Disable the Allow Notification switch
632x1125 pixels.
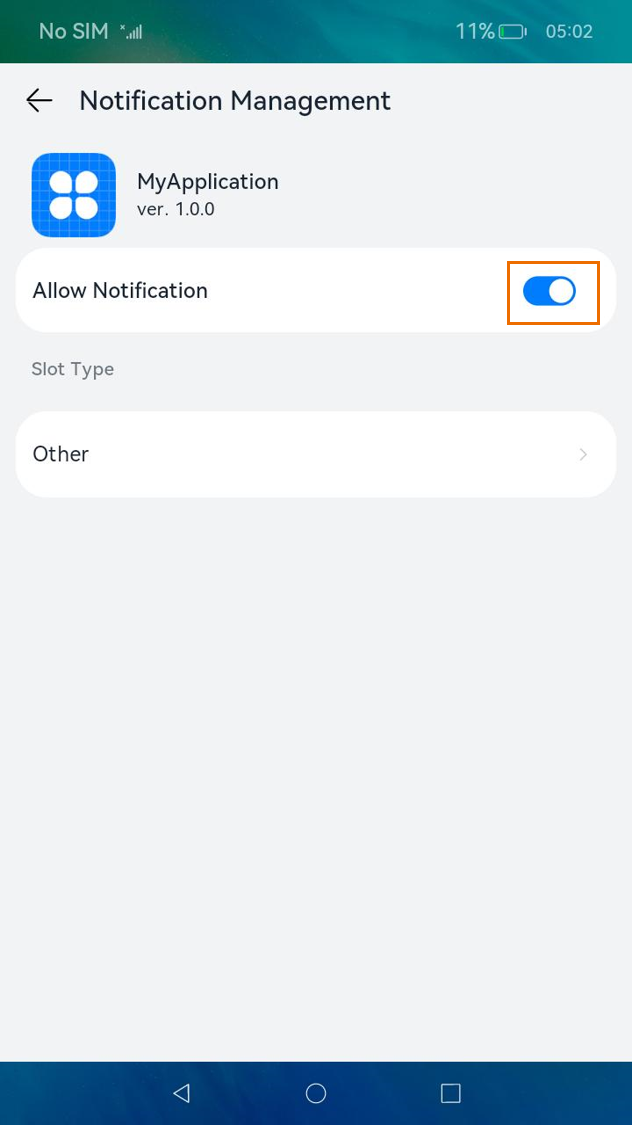(x=549, y=291)
